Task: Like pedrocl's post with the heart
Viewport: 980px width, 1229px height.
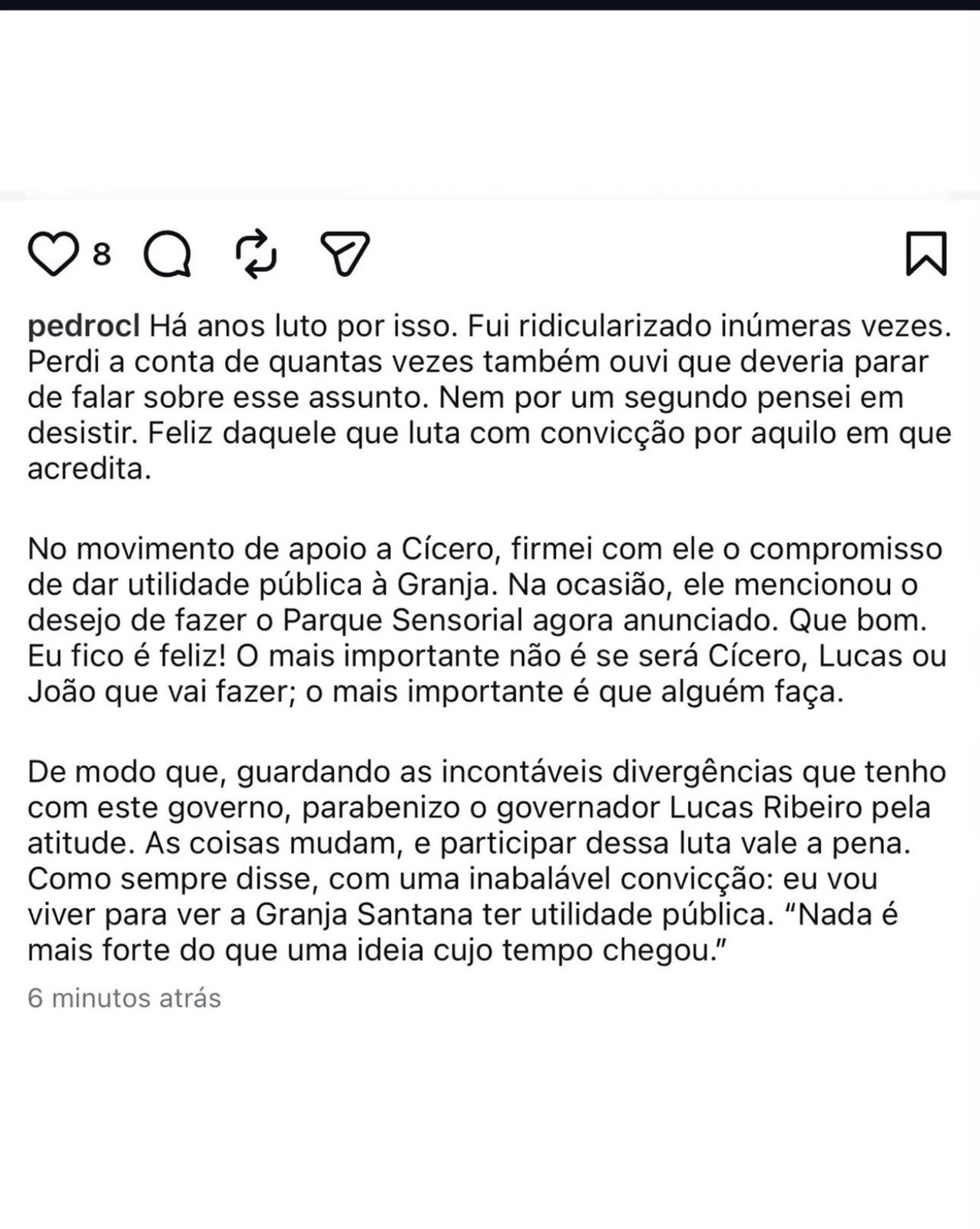Action: pos(53,253)
